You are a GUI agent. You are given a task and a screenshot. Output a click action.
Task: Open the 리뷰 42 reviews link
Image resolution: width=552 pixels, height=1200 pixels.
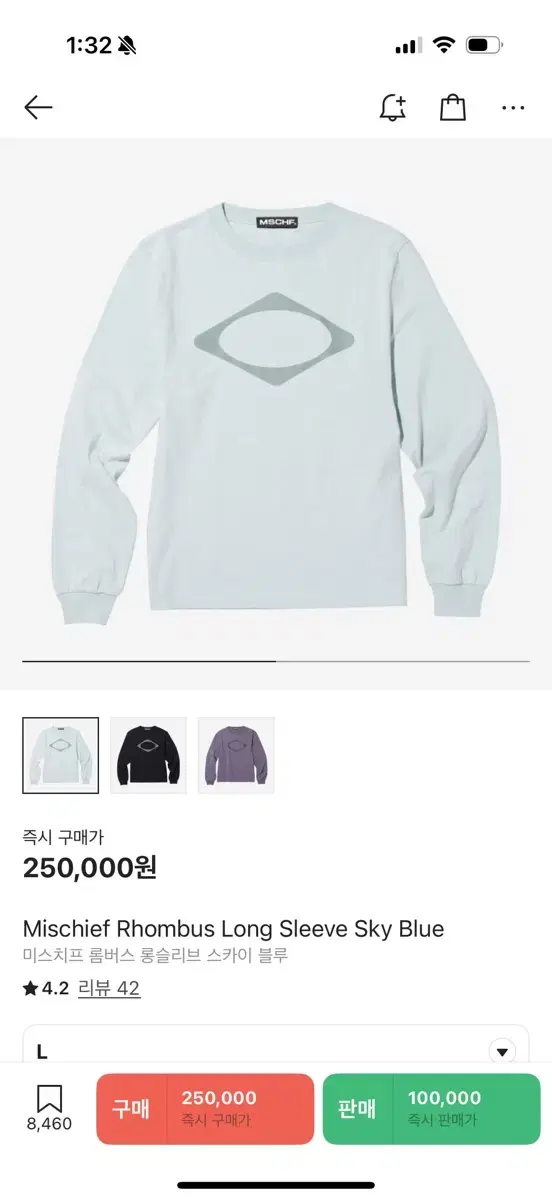[x=110, y=988]
